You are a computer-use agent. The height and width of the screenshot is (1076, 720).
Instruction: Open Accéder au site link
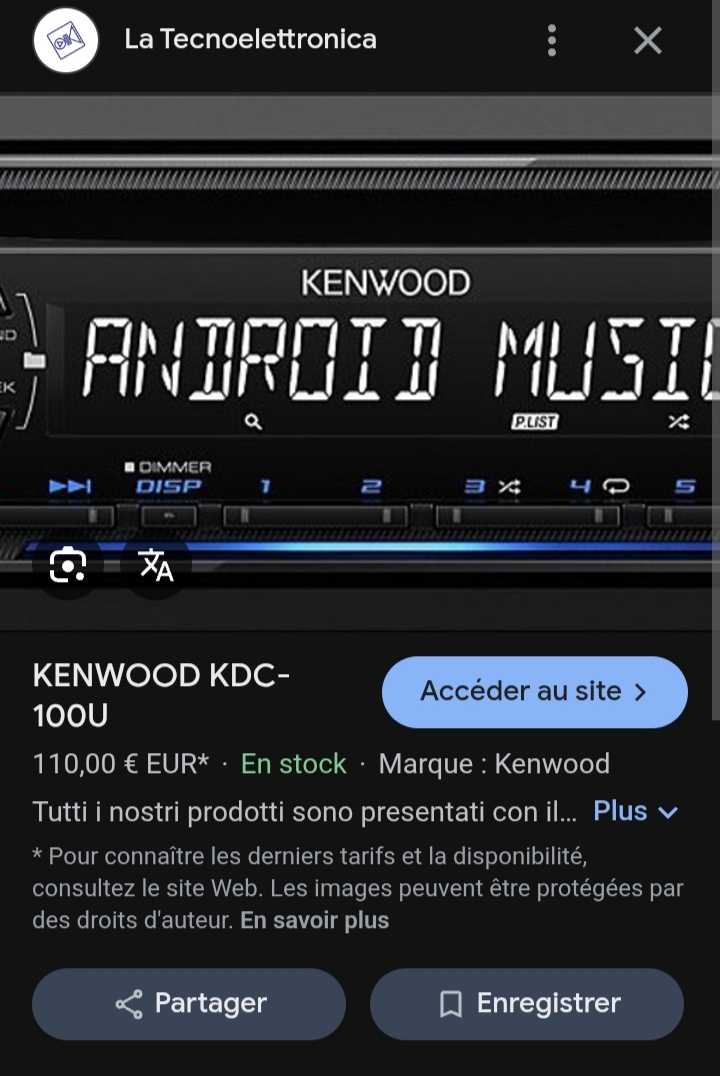533,691
